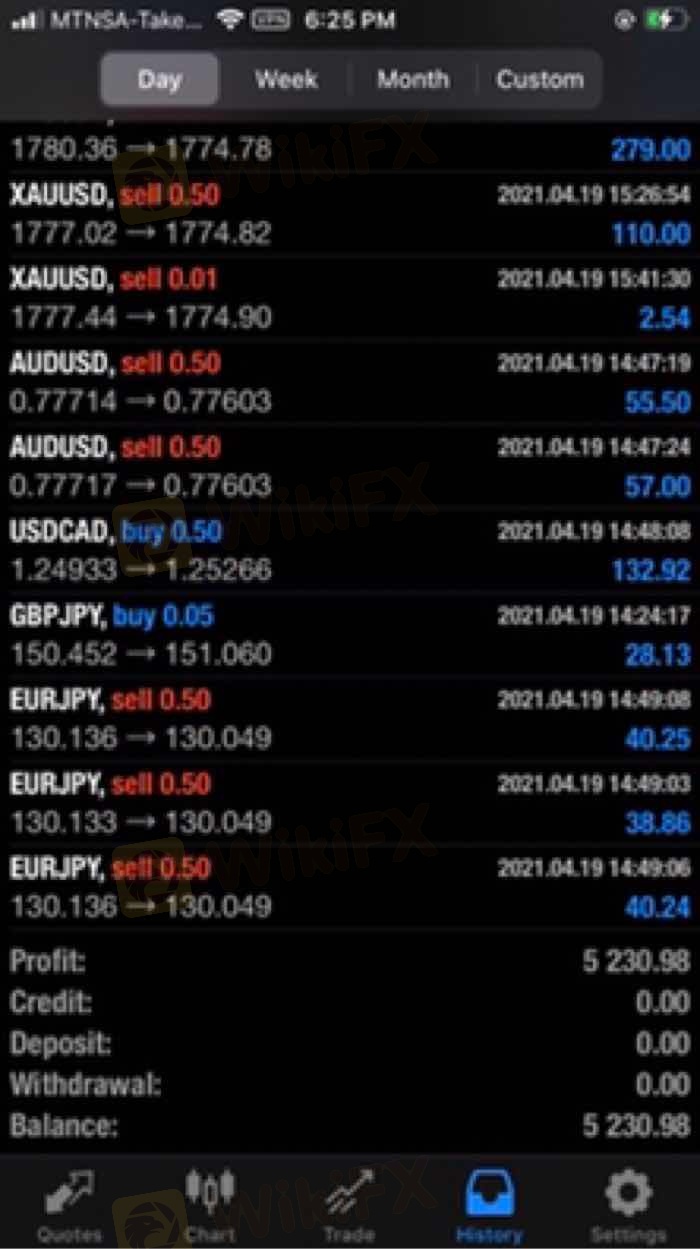Open the AUDUSD trade with 55.50 profit
Viewport: 700px width, 1249px height.
coord(350,383)
